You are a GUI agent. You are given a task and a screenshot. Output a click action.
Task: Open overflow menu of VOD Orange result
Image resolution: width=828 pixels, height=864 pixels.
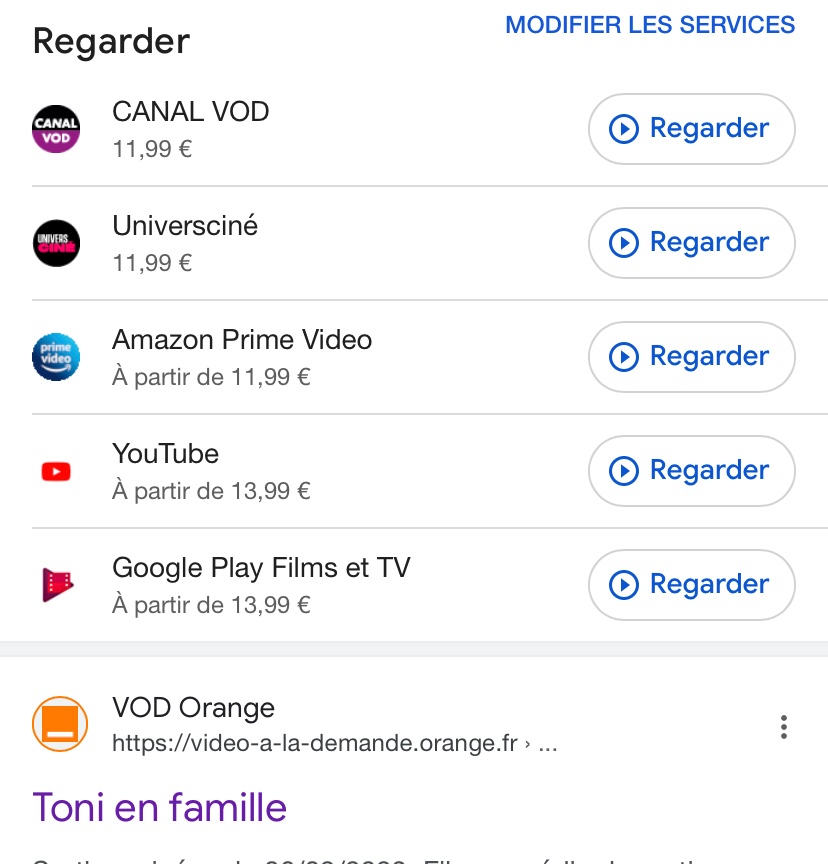(784, 727)
